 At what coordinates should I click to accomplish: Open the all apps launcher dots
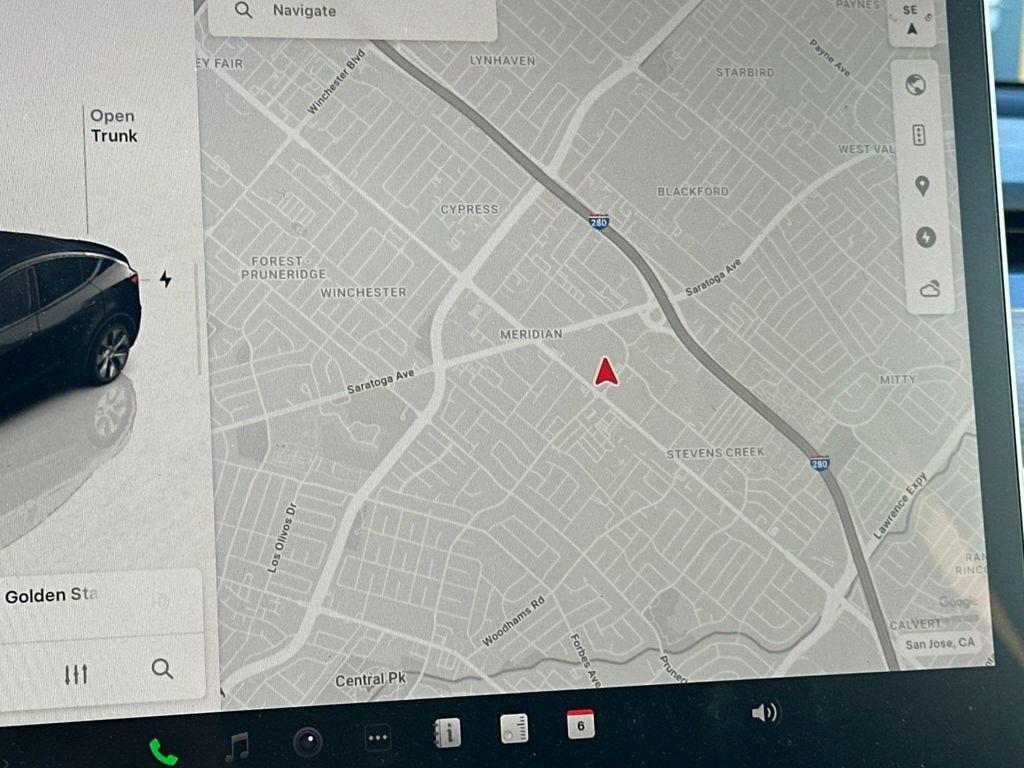pyautogui.click(x=377, y=739)
